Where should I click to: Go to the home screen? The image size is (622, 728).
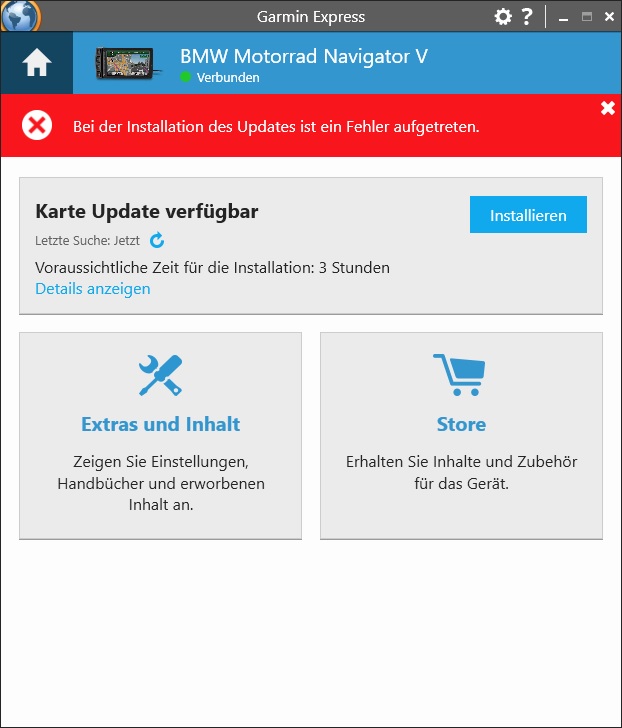click(x=36, y=63)
